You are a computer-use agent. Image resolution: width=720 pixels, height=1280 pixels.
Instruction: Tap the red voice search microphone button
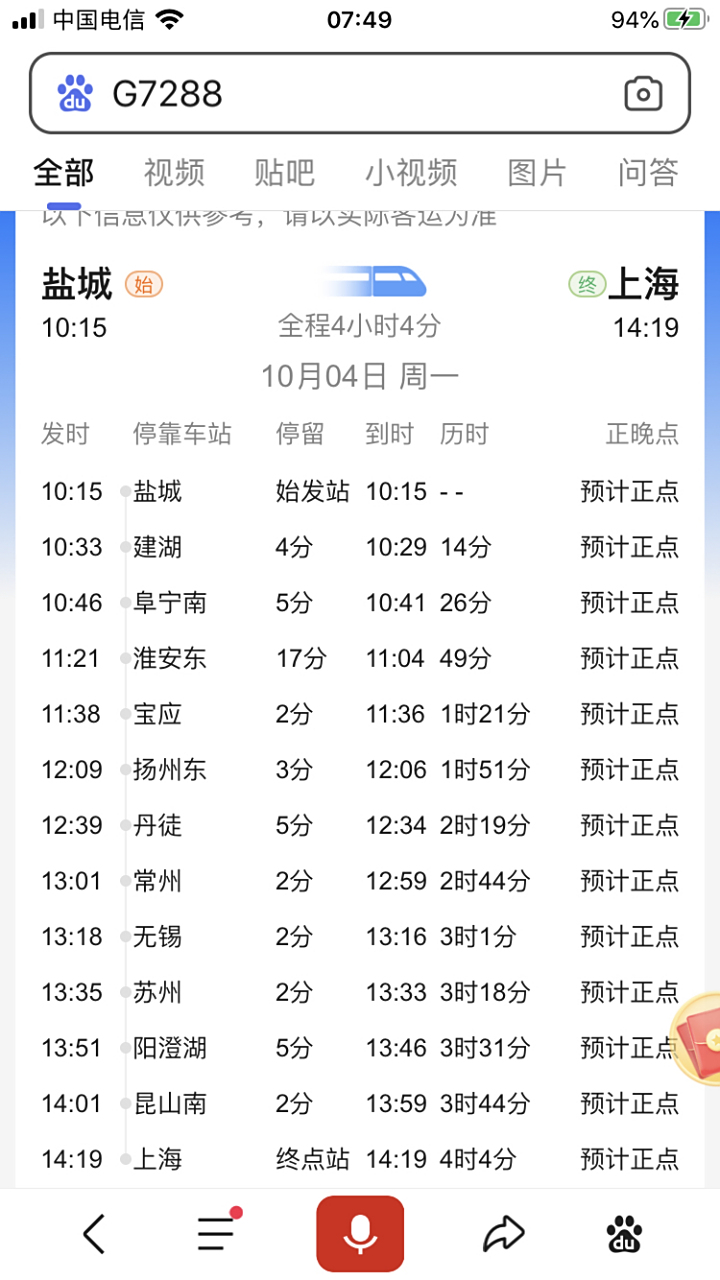click(360, 1233)
